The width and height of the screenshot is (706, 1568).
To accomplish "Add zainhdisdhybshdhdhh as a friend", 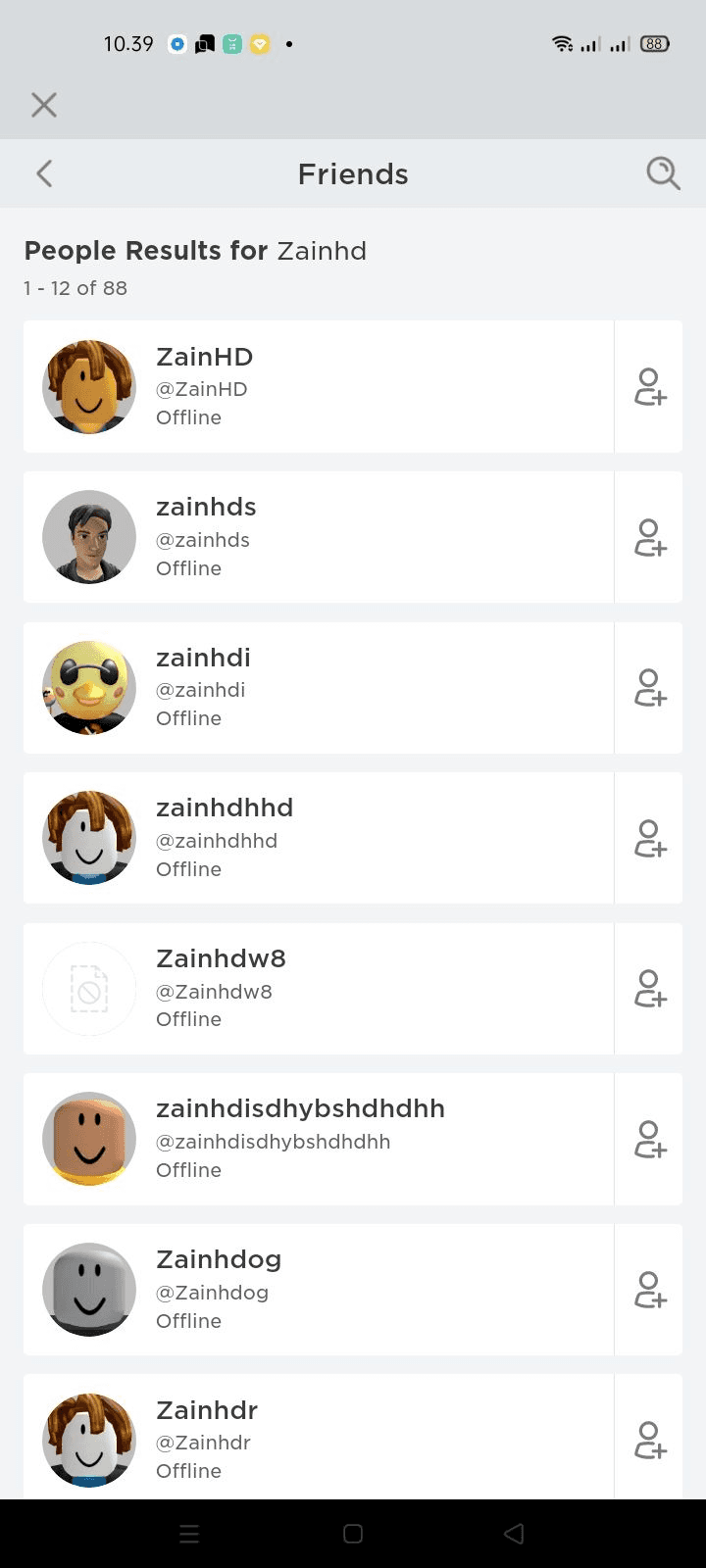I will 649,1139.
